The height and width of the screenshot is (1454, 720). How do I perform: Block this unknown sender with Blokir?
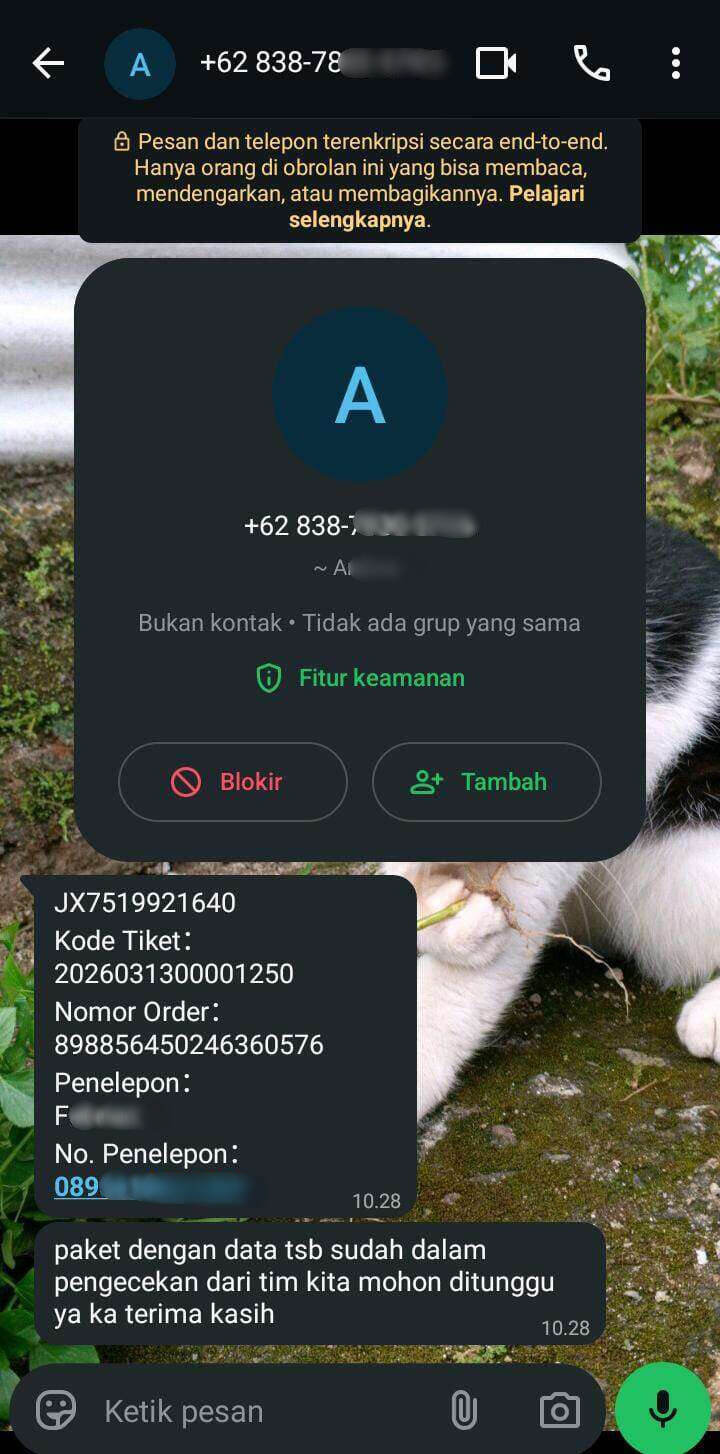coord(233,782)
